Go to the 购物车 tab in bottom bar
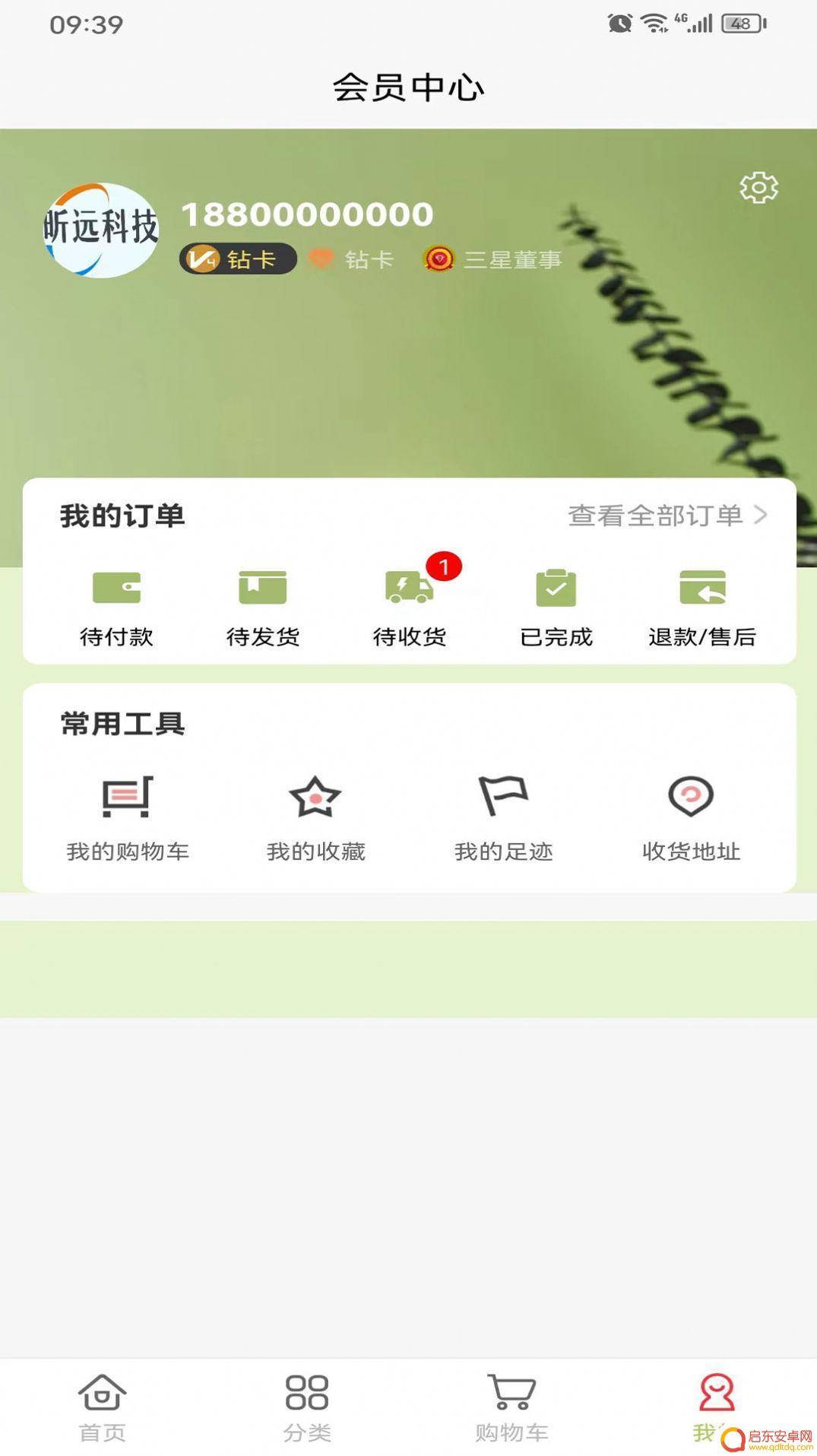Screen dimensions: 817x1456 point(511,1408)
